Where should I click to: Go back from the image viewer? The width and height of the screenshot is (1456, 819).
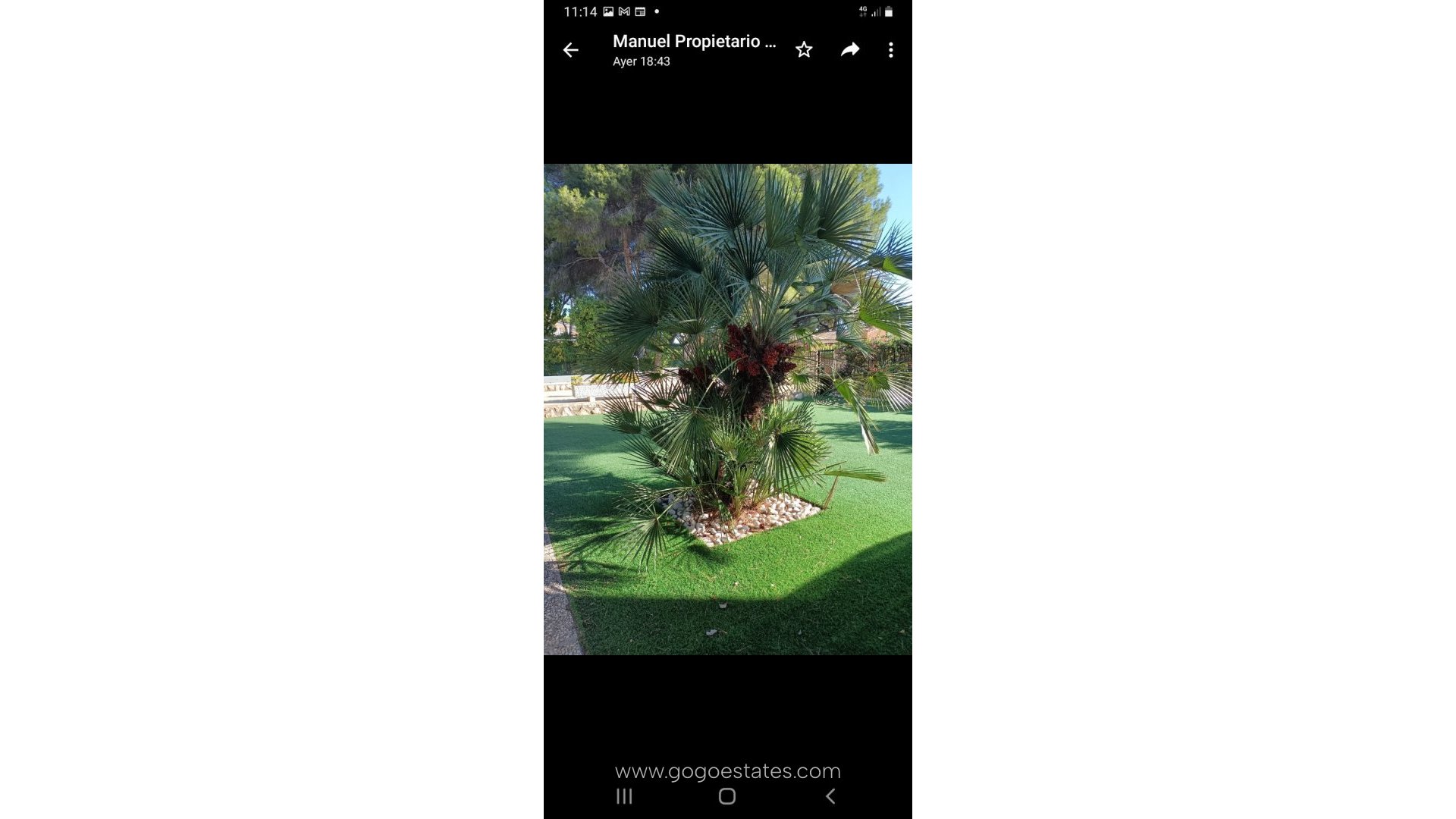(570, 50)
